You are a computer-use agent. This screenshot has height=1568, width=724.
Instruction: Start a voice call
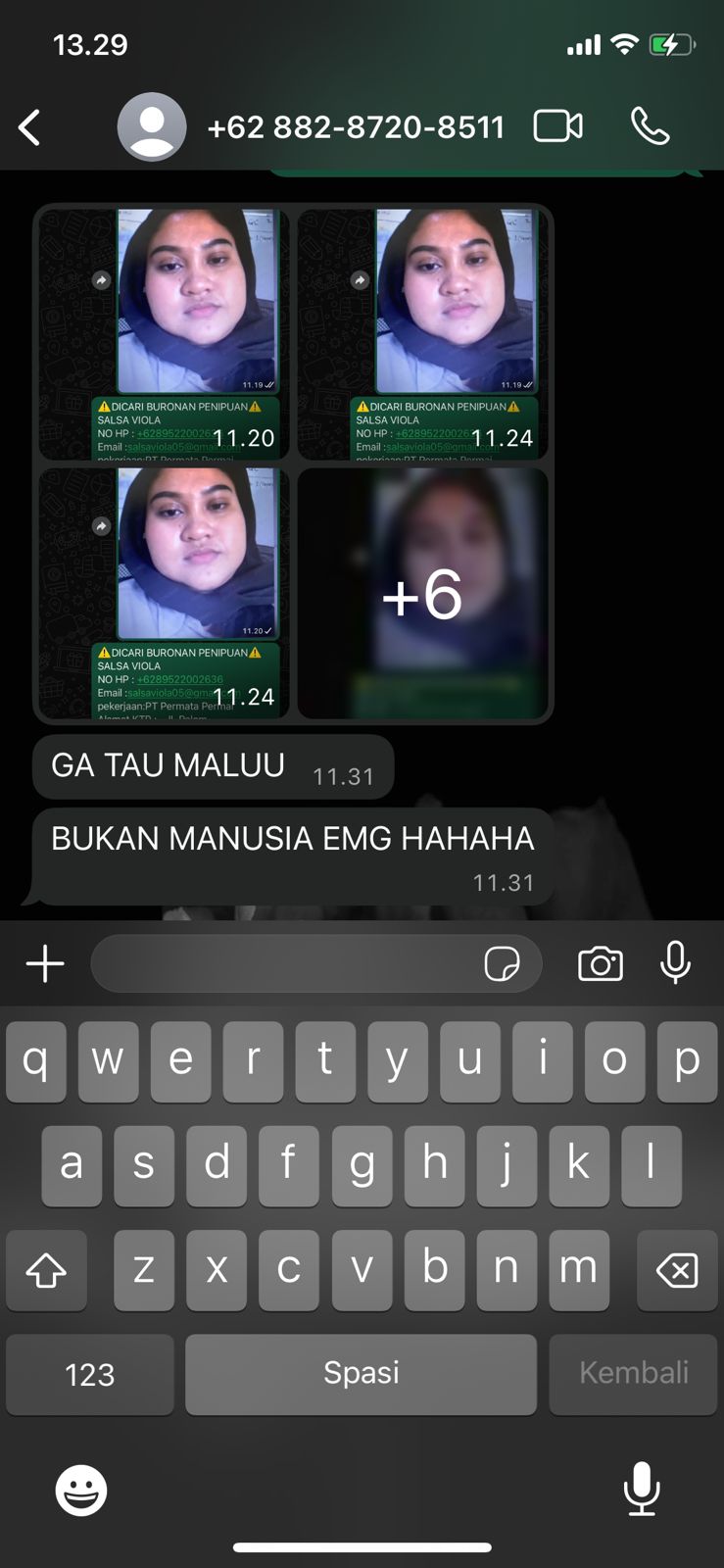[650, 126]
